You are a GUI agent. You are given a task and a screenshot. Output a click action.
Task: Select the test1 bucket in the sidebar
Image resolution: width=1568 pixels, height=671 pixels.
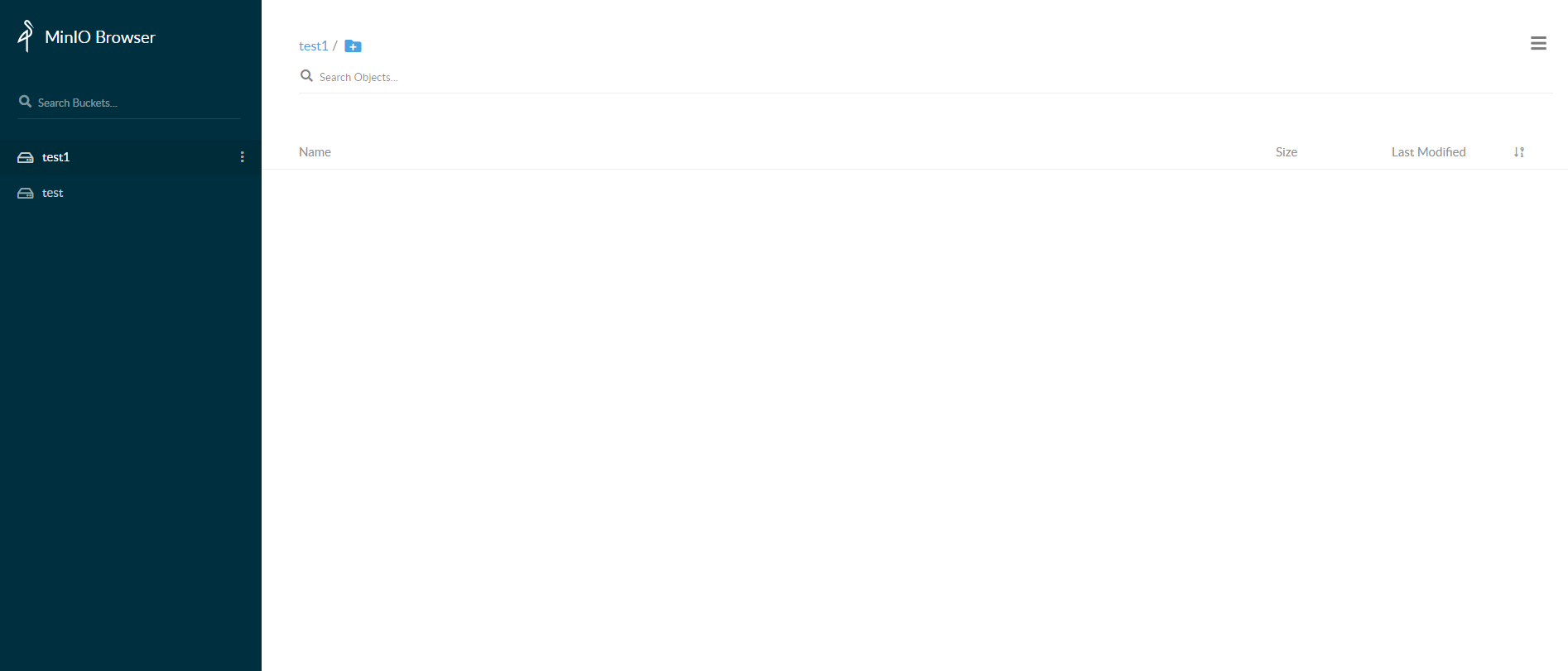click(x=55, y=157)
